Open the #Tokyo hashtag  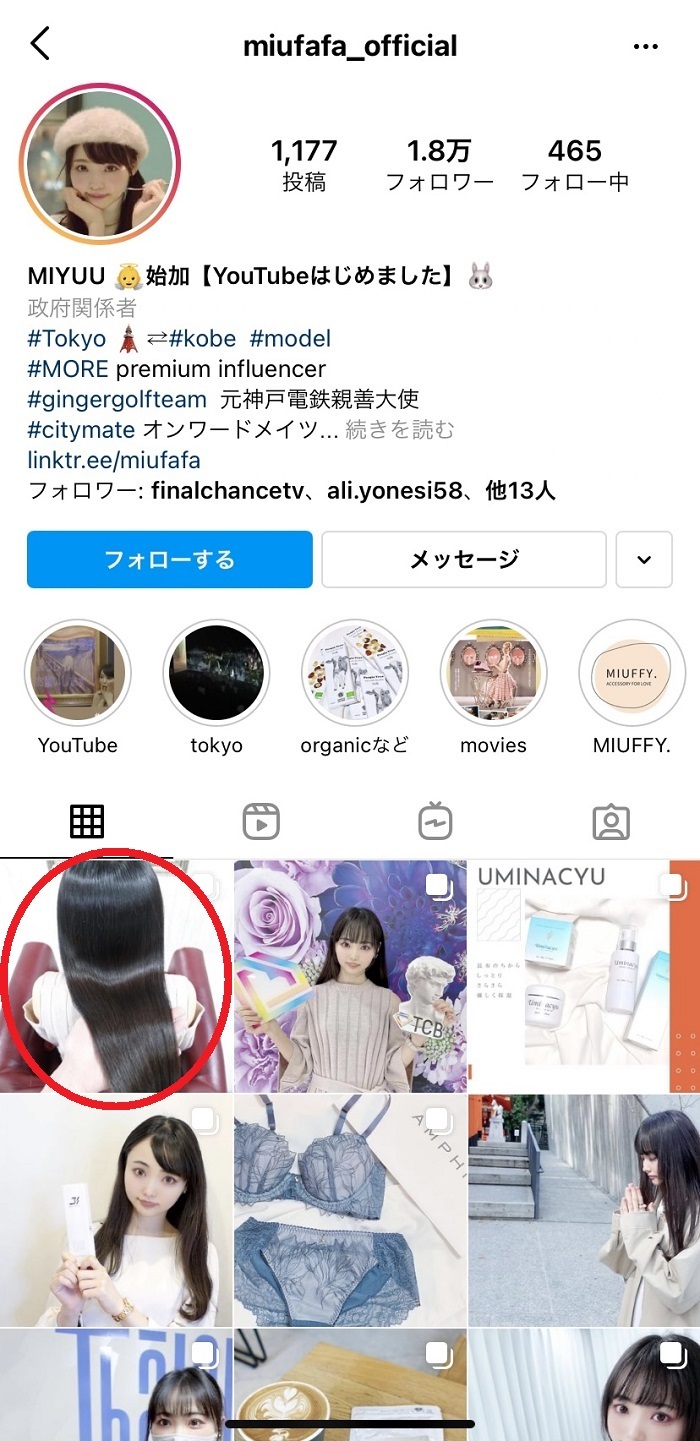click(67, 338)
